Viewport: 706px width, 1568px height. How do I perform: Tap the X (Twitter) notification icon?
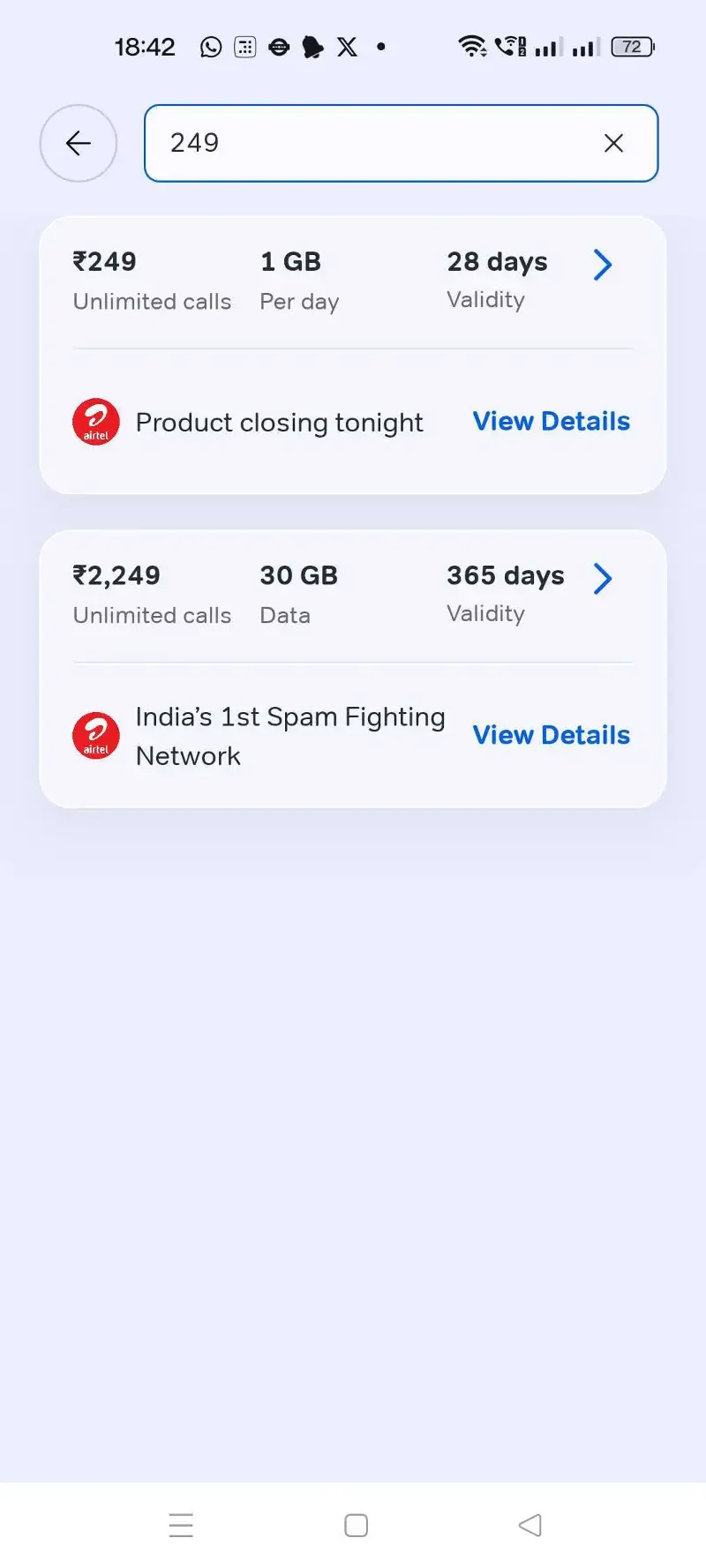[x=347, y=47]
